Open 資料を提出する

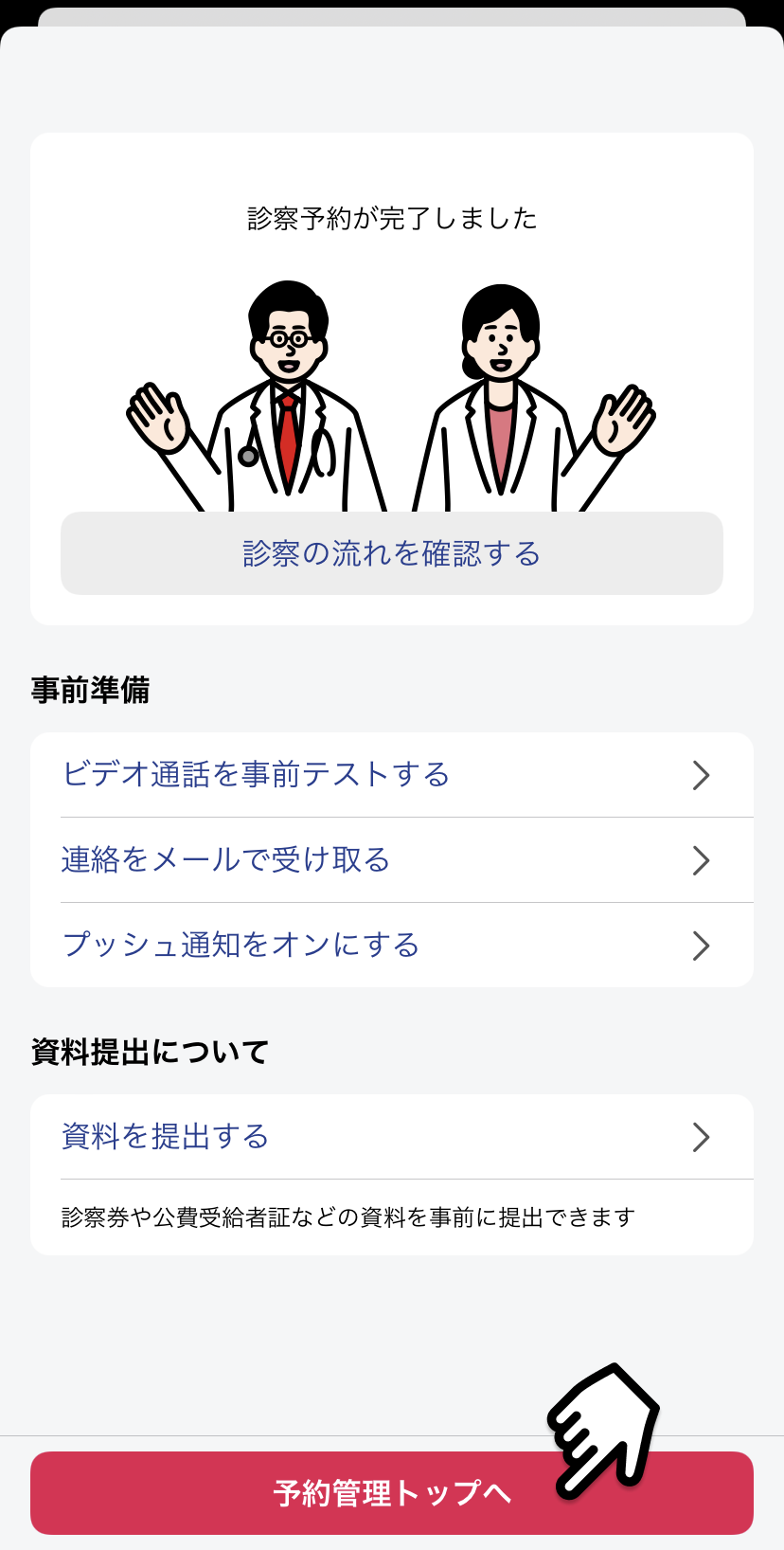pos(392,1137)
